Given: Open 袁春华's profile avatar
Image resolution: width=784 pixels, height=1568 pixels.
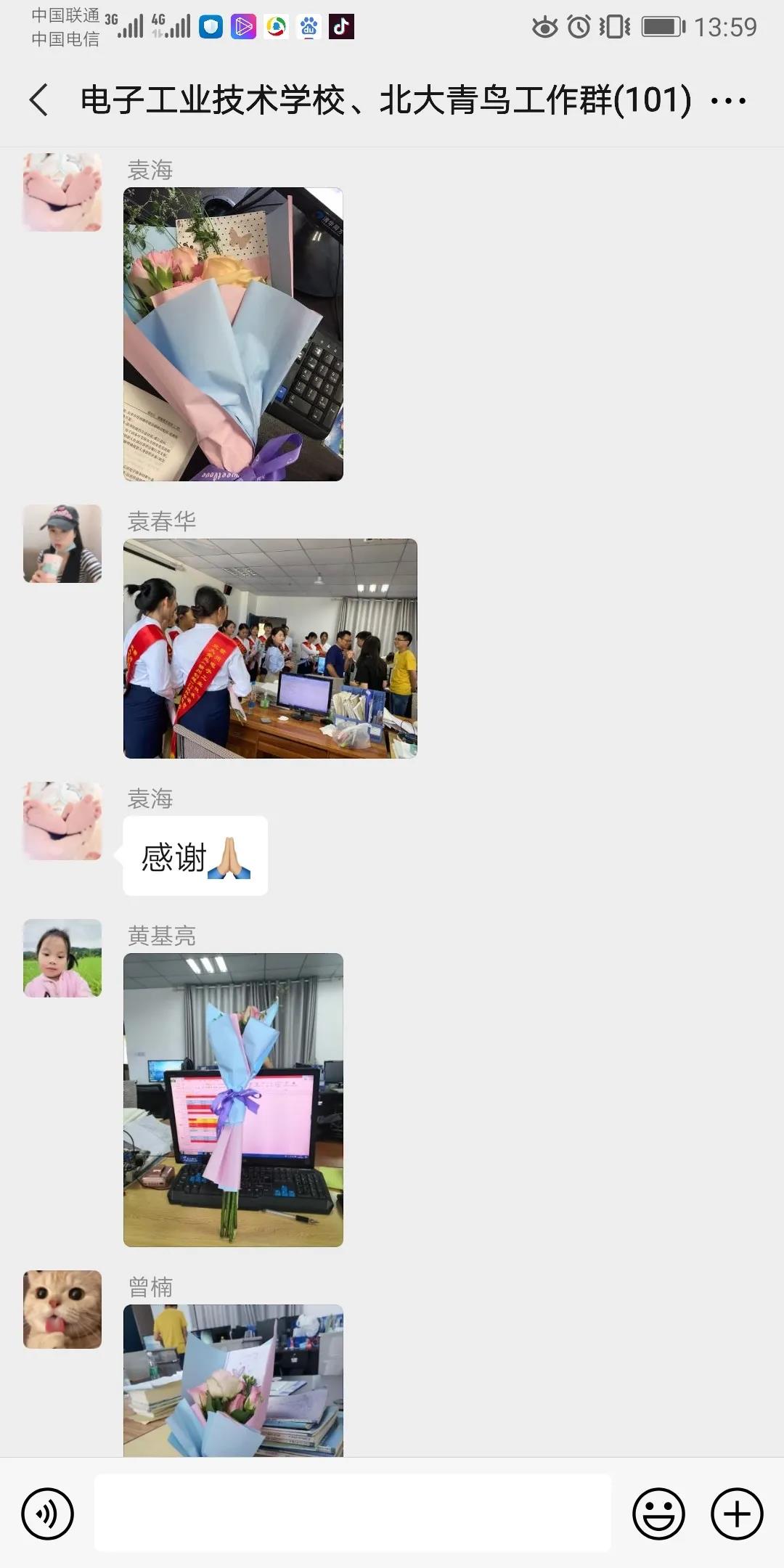Looking at the screenshot, I should 62,544.
